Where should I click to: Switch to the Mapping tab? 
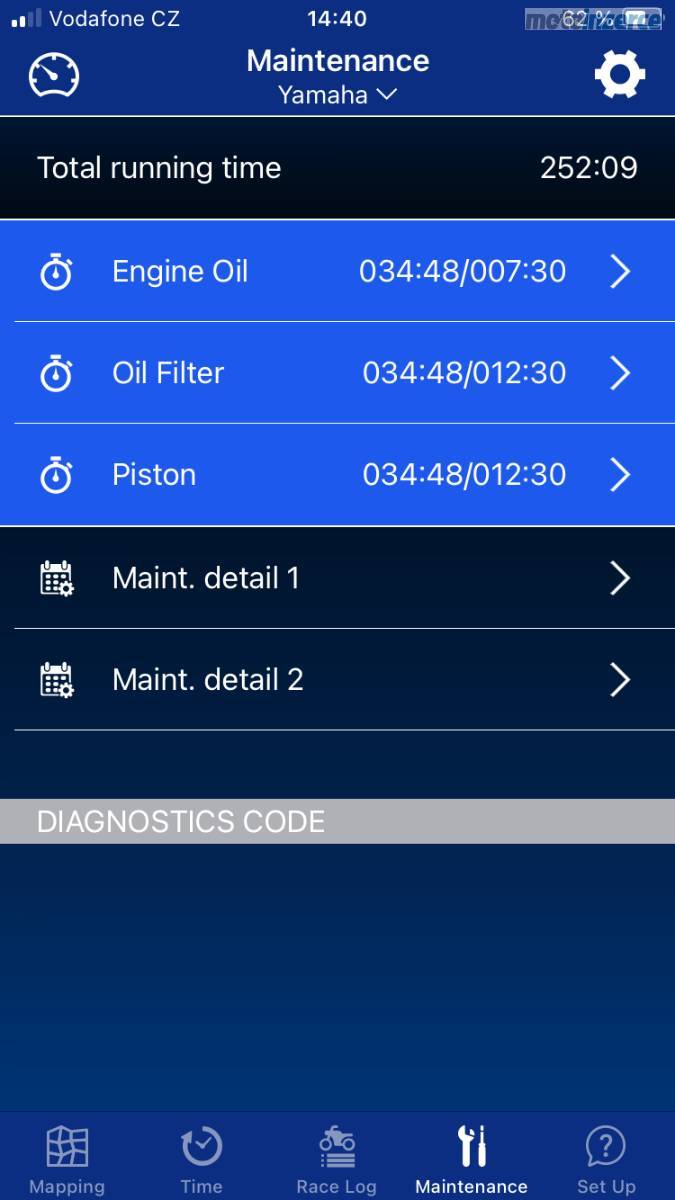point(67,1158)
